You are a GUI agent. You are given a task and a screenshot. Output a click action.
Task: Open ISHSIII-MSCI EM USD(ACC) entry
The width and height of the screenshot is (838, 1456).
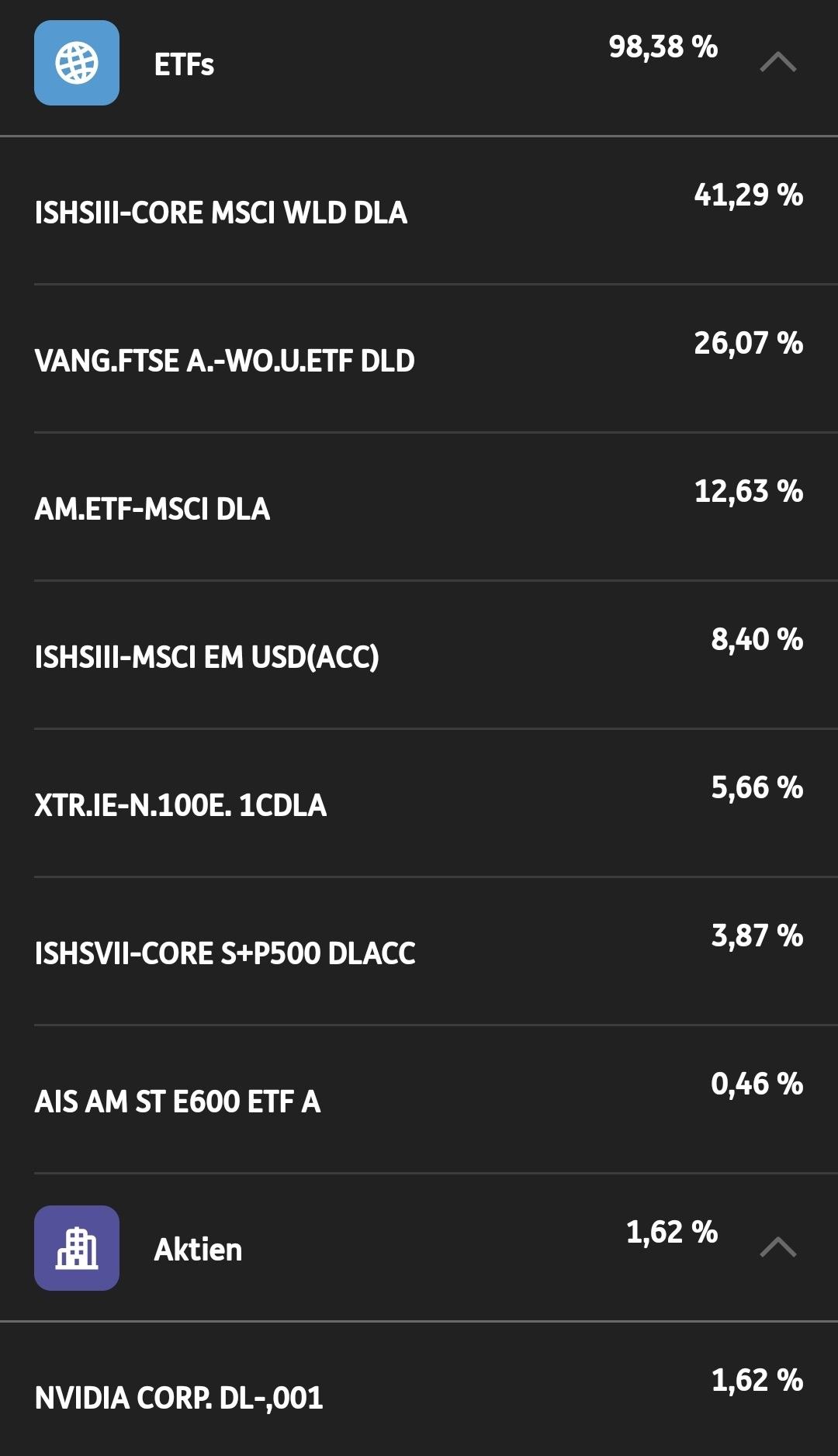(207, 657)
